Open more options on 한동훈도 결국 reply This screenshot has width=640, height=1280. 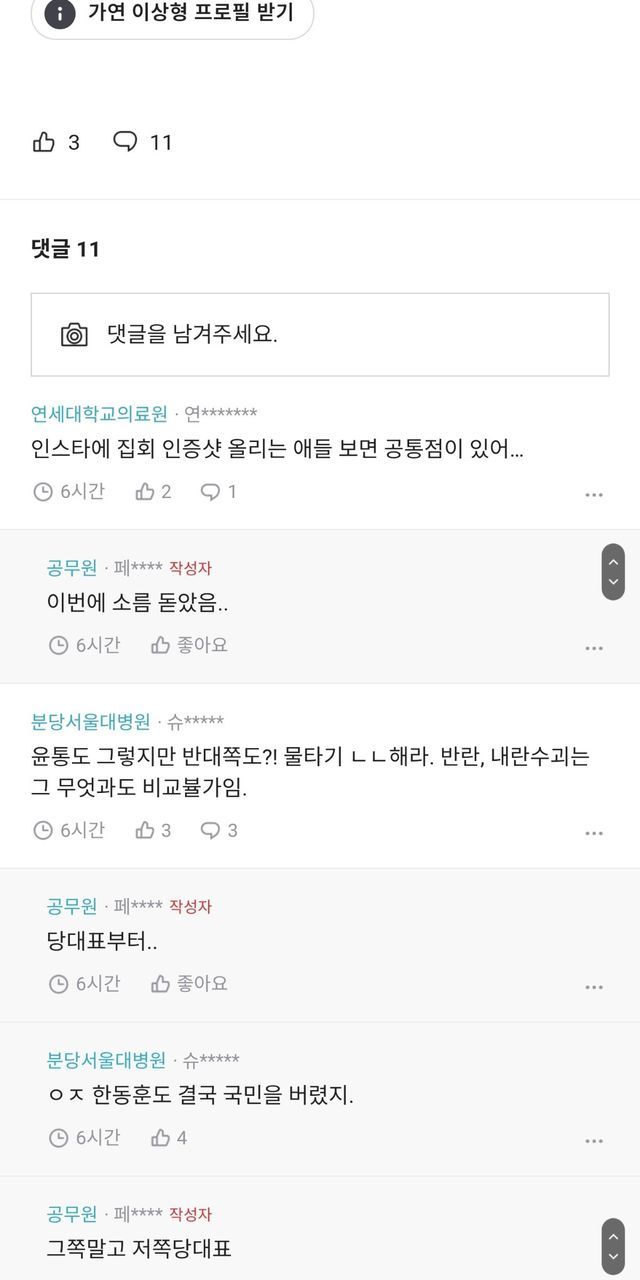point(594,1141)
